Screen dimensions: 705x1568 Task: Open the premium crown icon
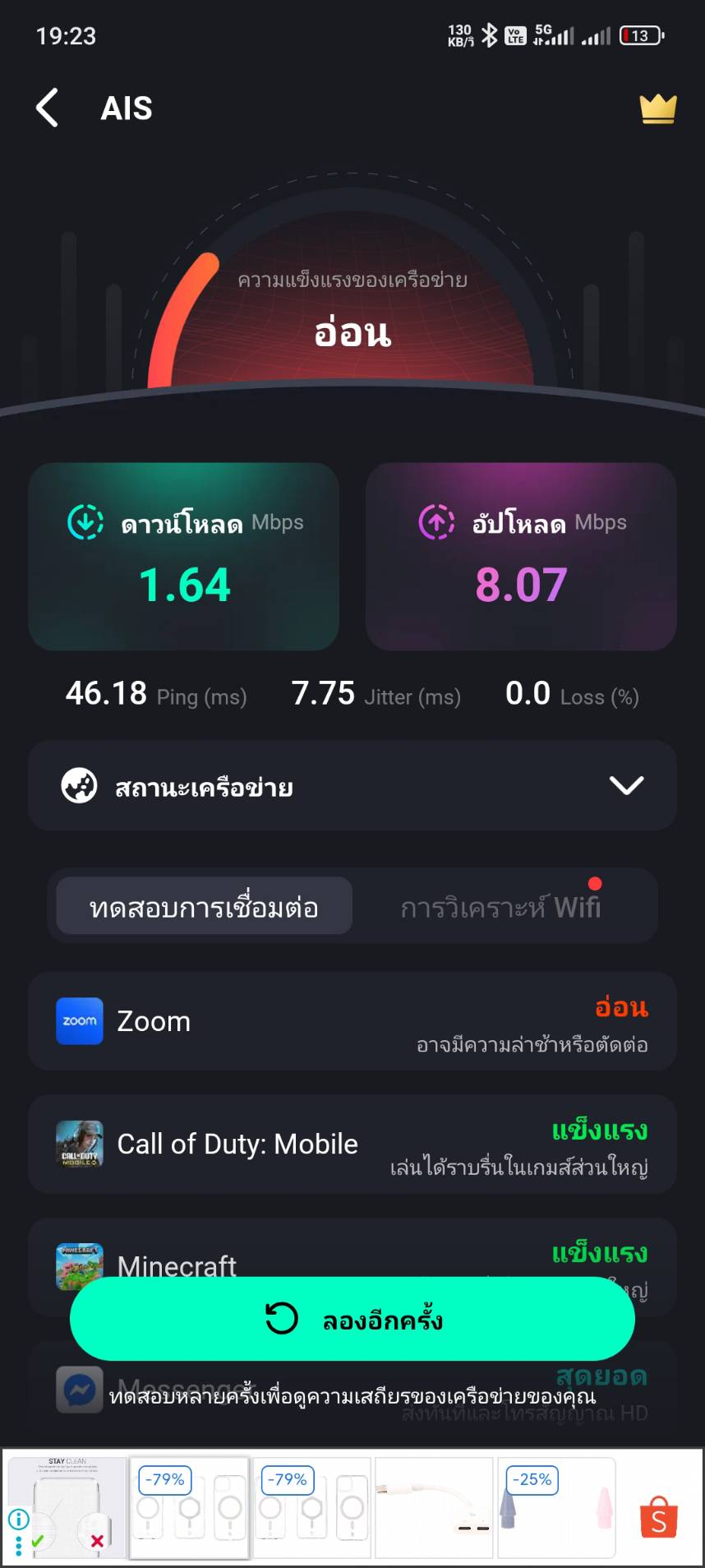tap(657, 109)
